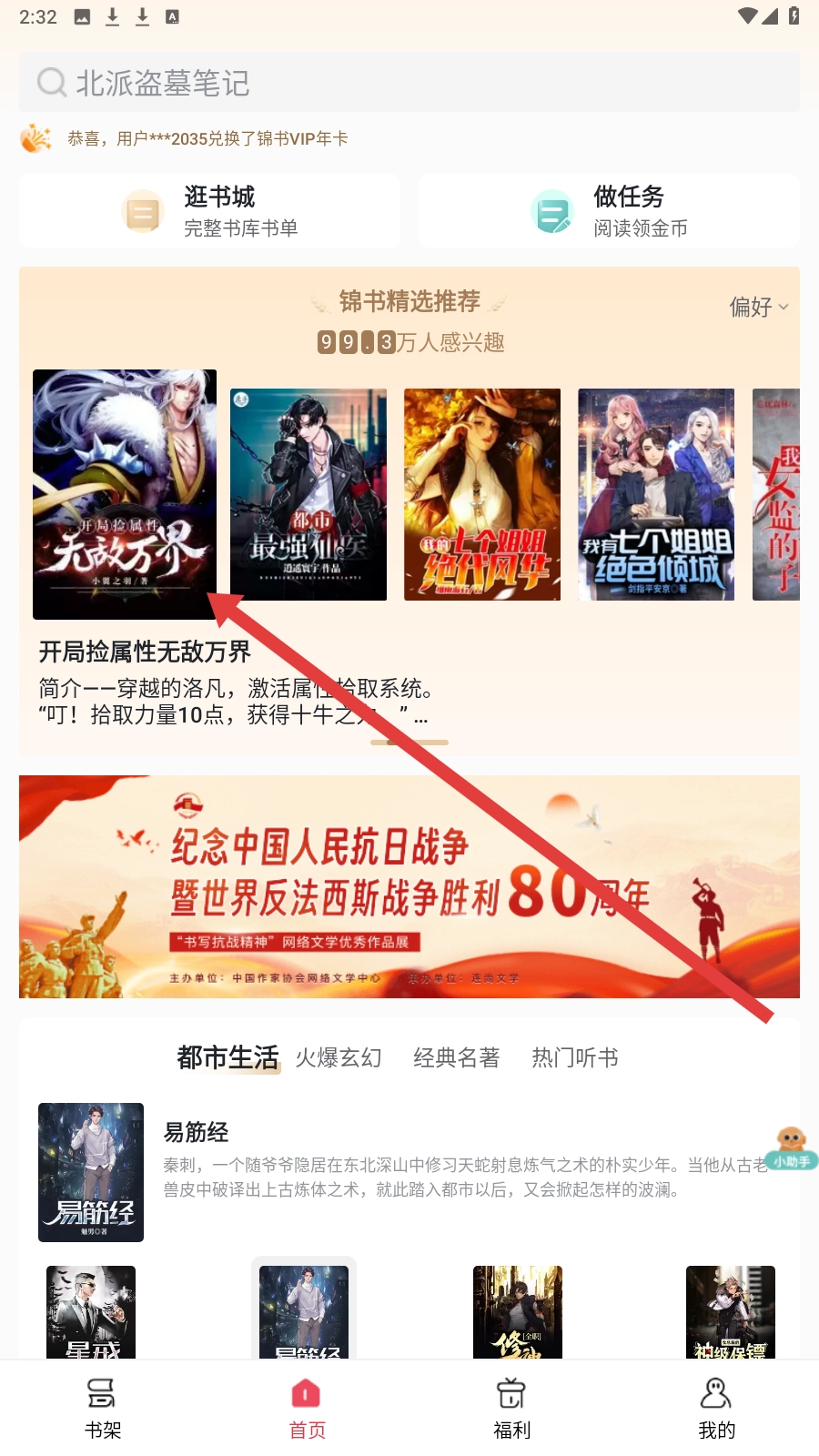Open the 抗日战争胜利80周年 banner

point(409,886)
